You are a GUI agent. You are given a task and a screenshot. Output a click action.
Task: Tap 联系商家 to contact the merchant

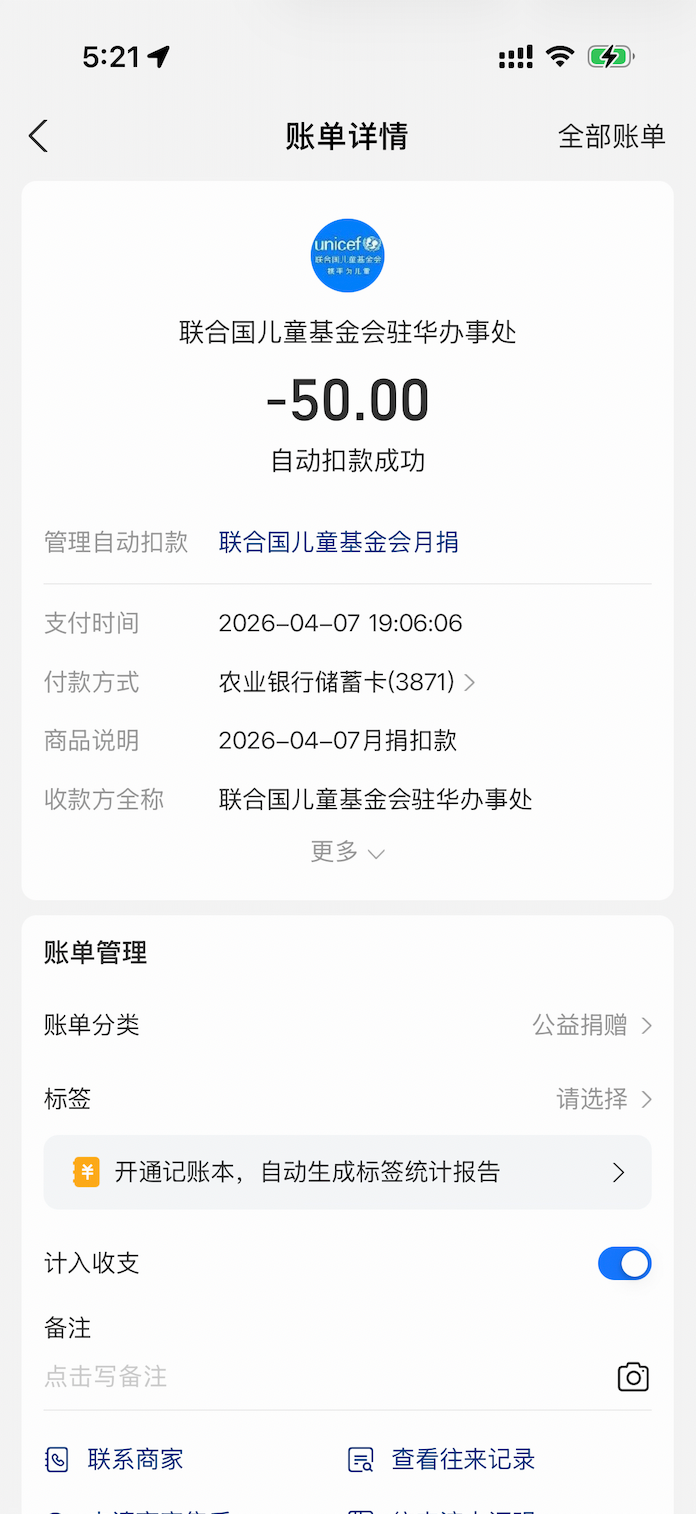114,1459
